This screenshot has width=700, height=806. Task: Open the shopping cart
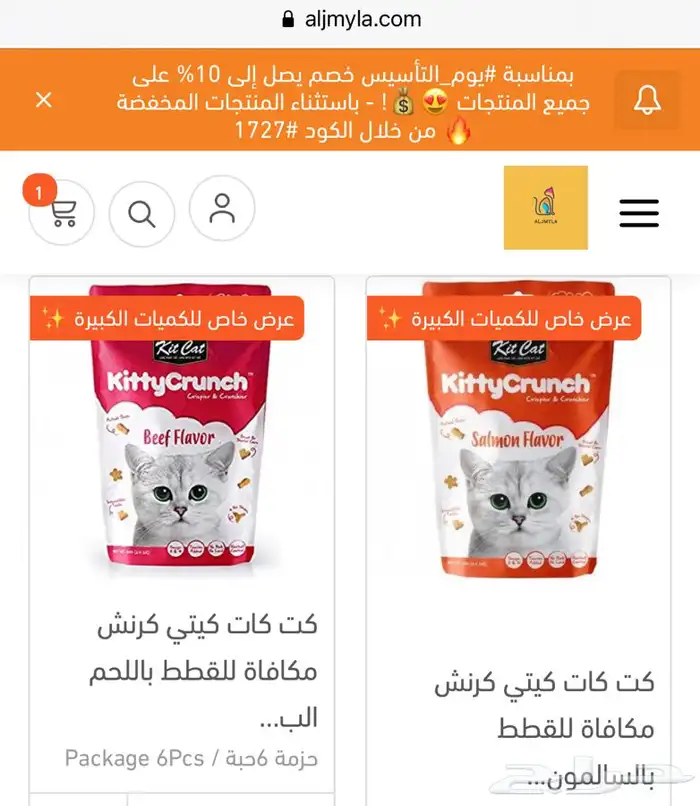(x=62, y=213)
